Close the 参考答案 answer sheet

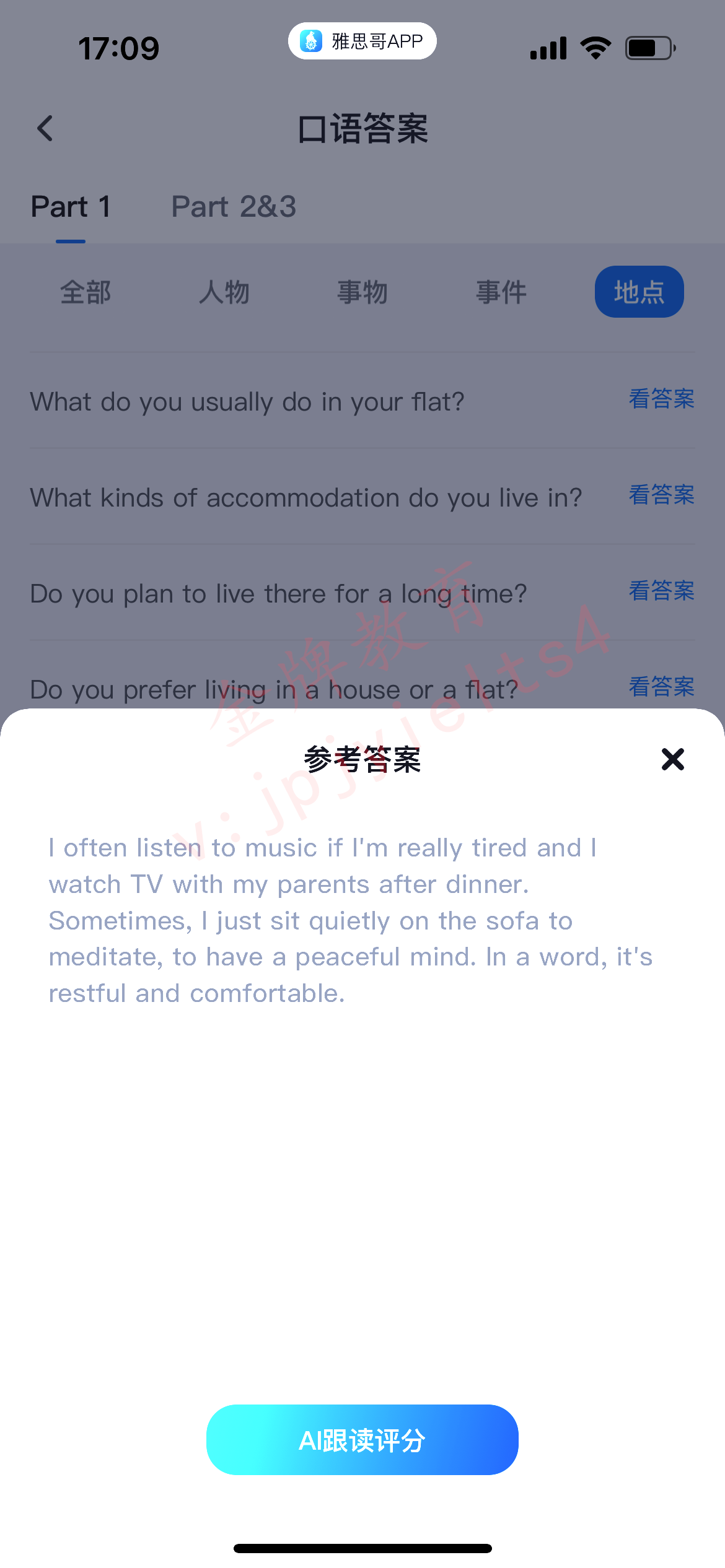(672, 759)
